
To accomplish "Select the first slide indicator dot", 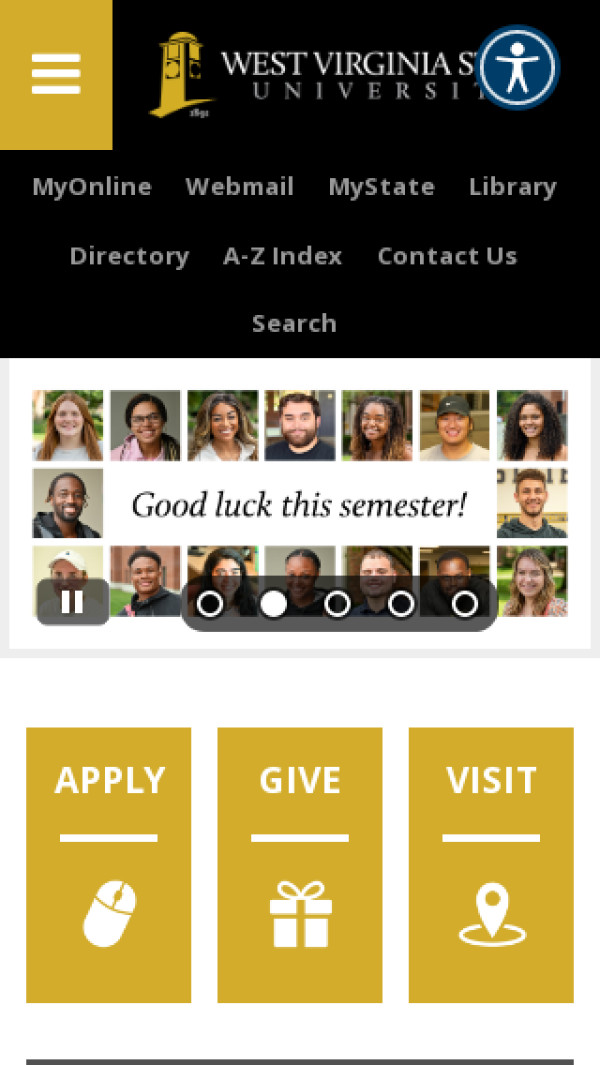I will [210, 604].
